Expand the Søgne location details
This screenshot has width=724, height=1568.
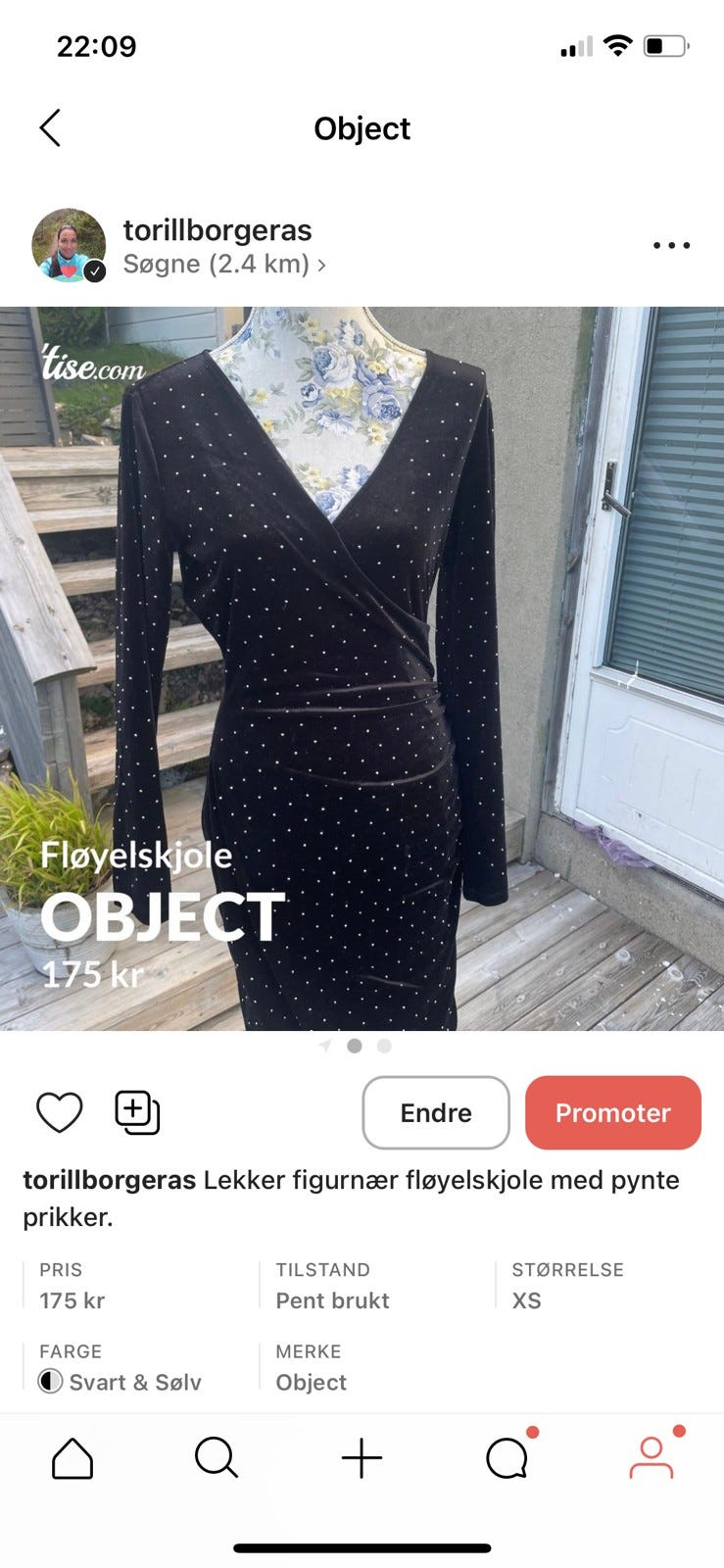click(224, 264)
